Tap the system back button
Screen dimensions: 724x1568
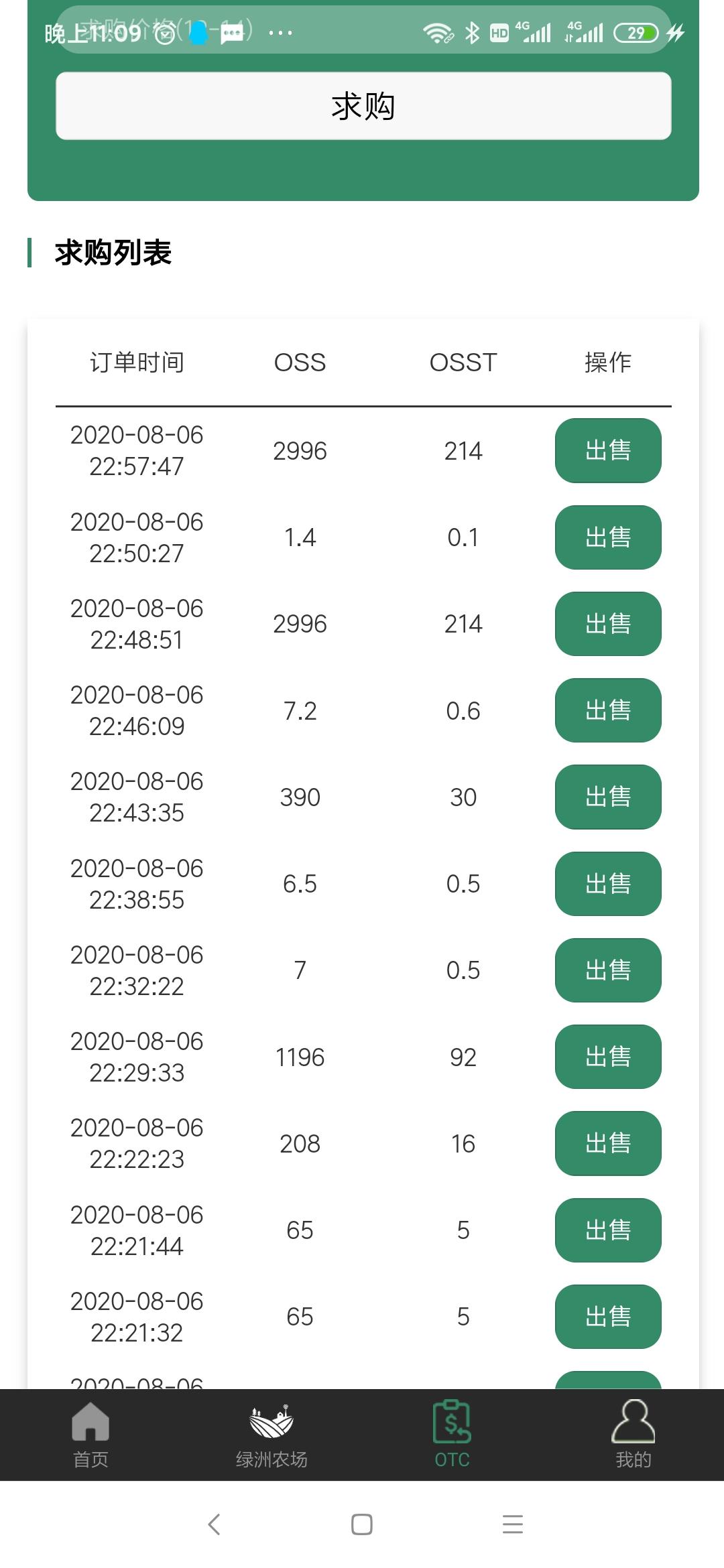(215, 1524)
